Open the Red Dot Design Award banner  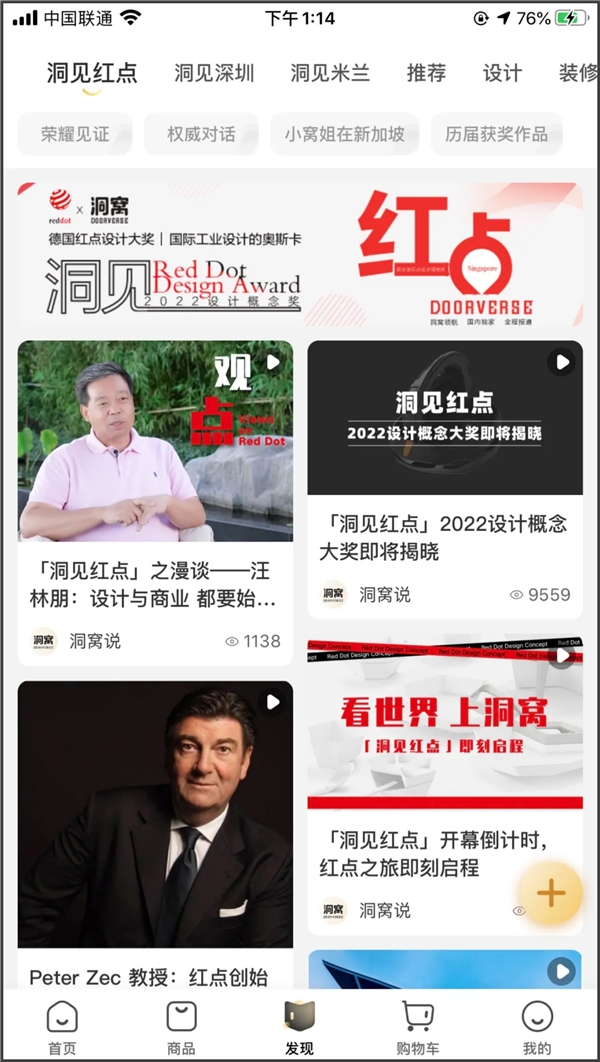click(x=300, y=254)
